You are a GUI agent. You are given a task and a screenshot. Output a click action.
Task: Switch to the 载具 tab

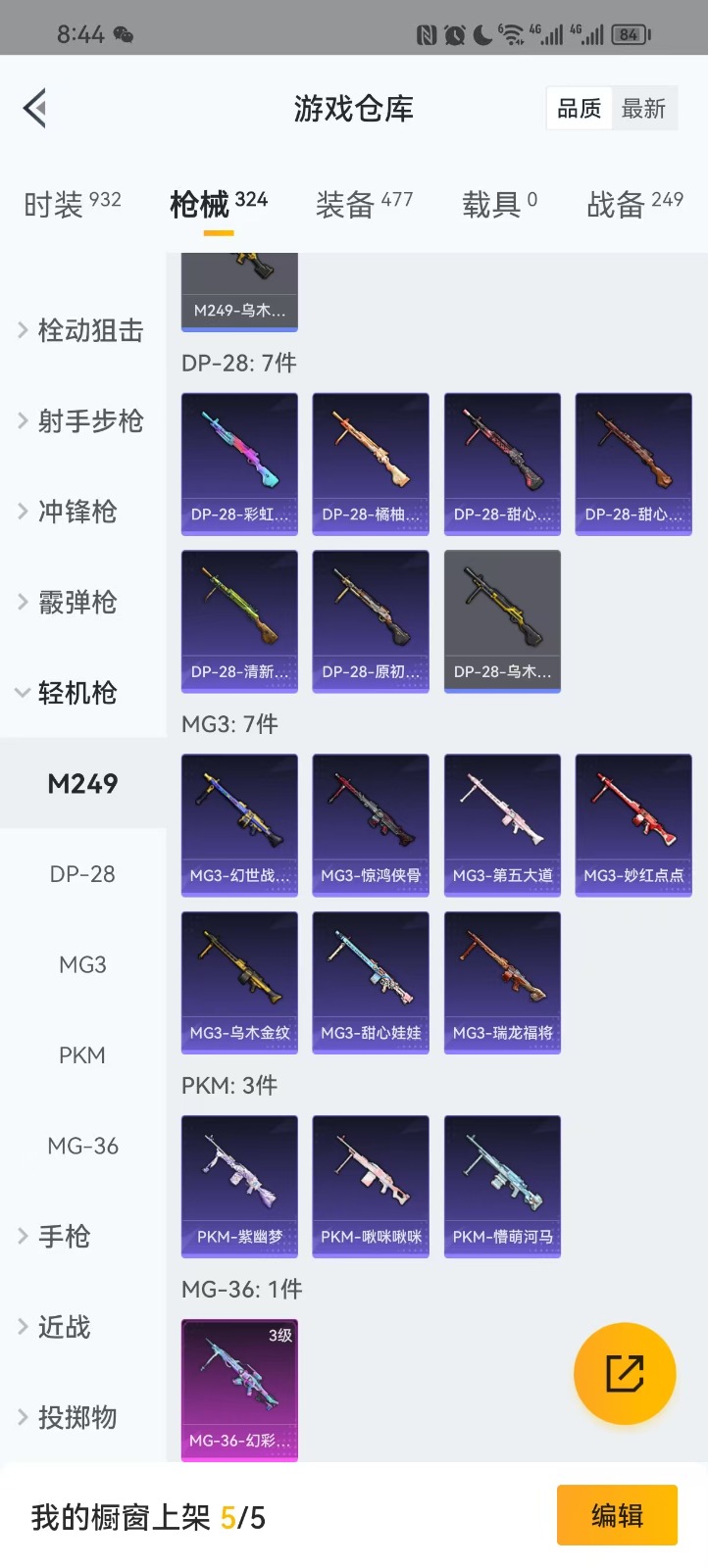pos(499,204)
